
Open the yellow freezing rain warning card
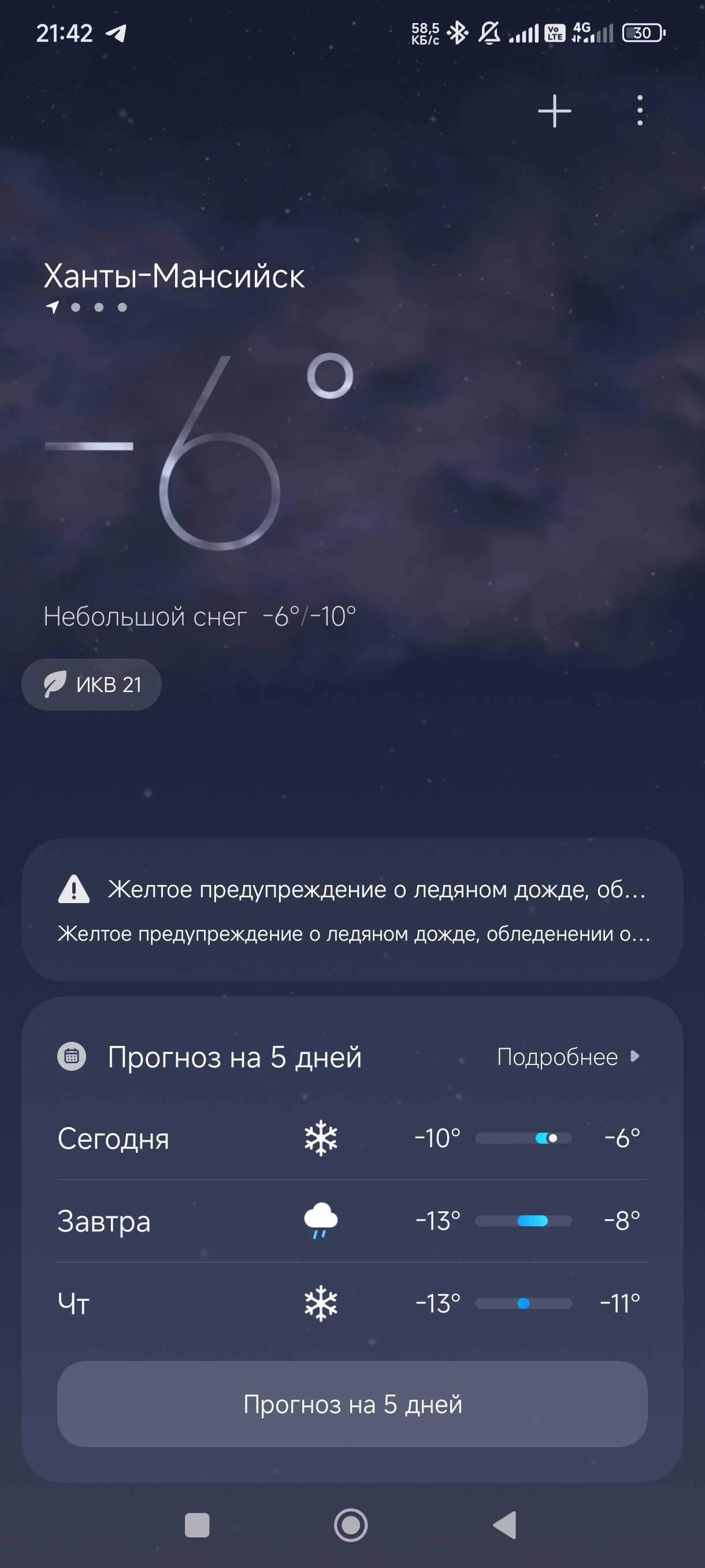(352, 909)
